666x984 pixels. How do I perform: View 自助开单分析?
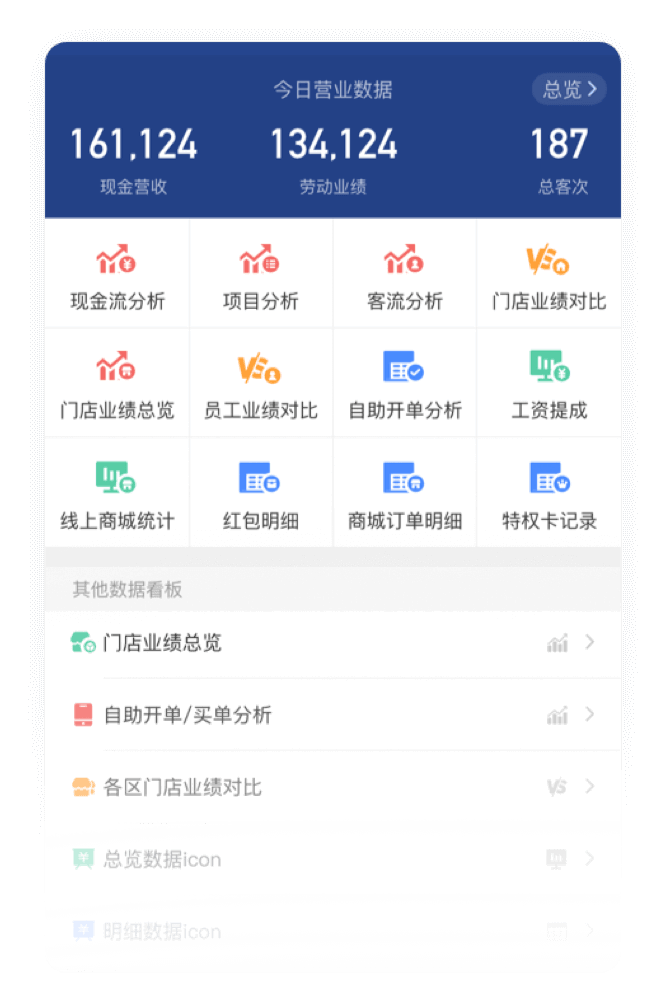pyautogui.click(x=404, y=384)
